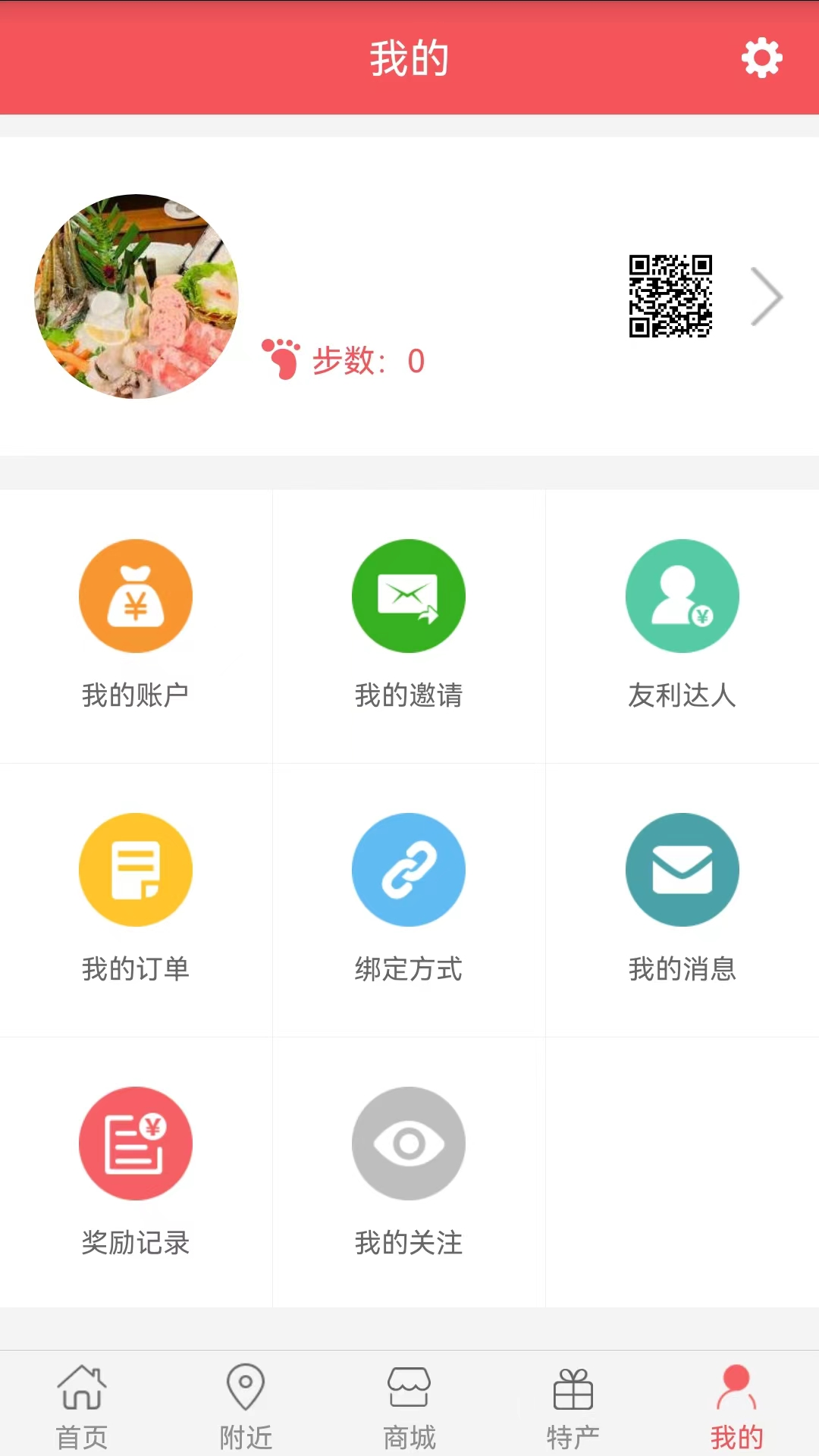Switch to the 附近 nearby tab
819x1456 pixels.
tap(246, 1405)
